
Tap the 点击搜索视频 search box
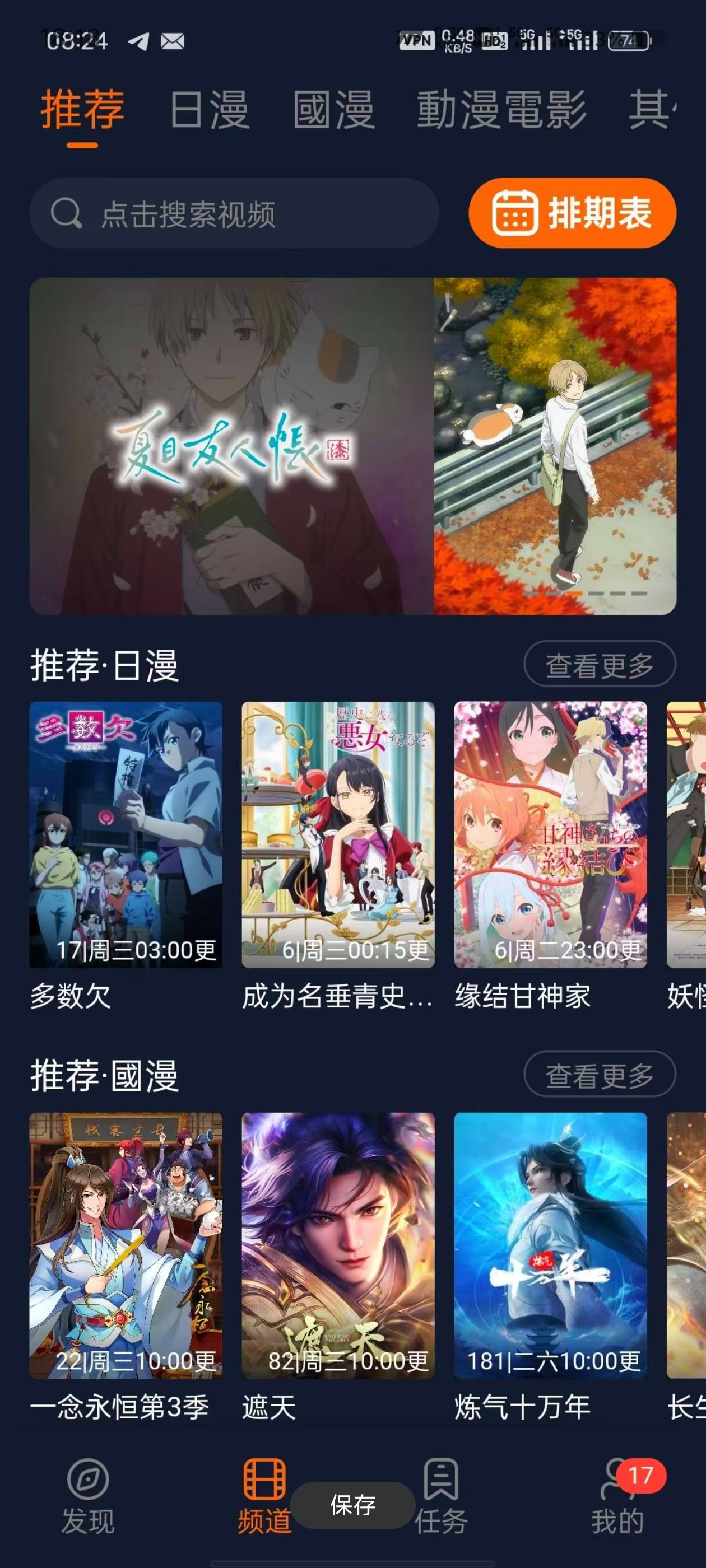234,214
